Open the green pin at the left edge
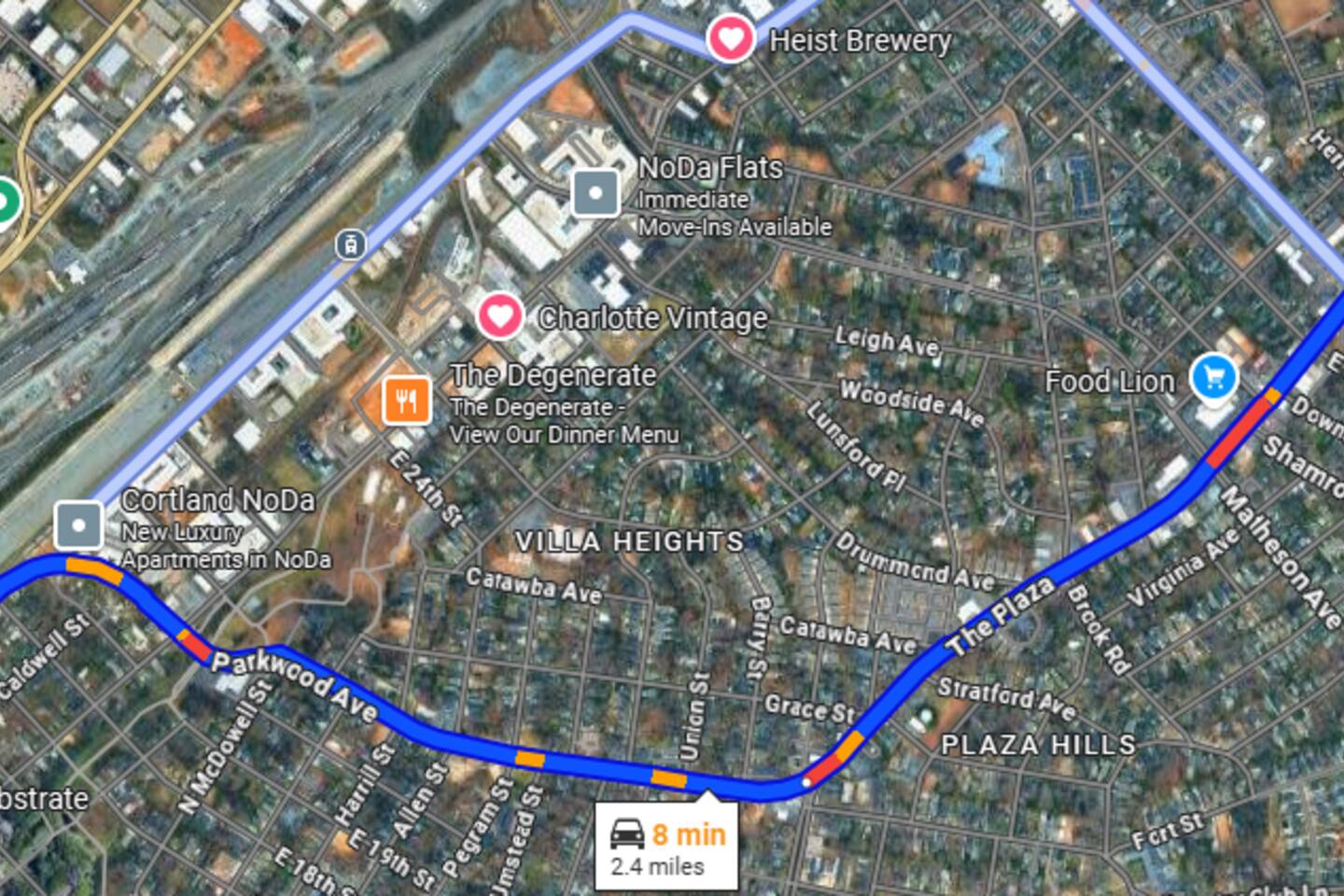Image resolution: width=1344 pixels, height=896 pixels. pos(5,203)
